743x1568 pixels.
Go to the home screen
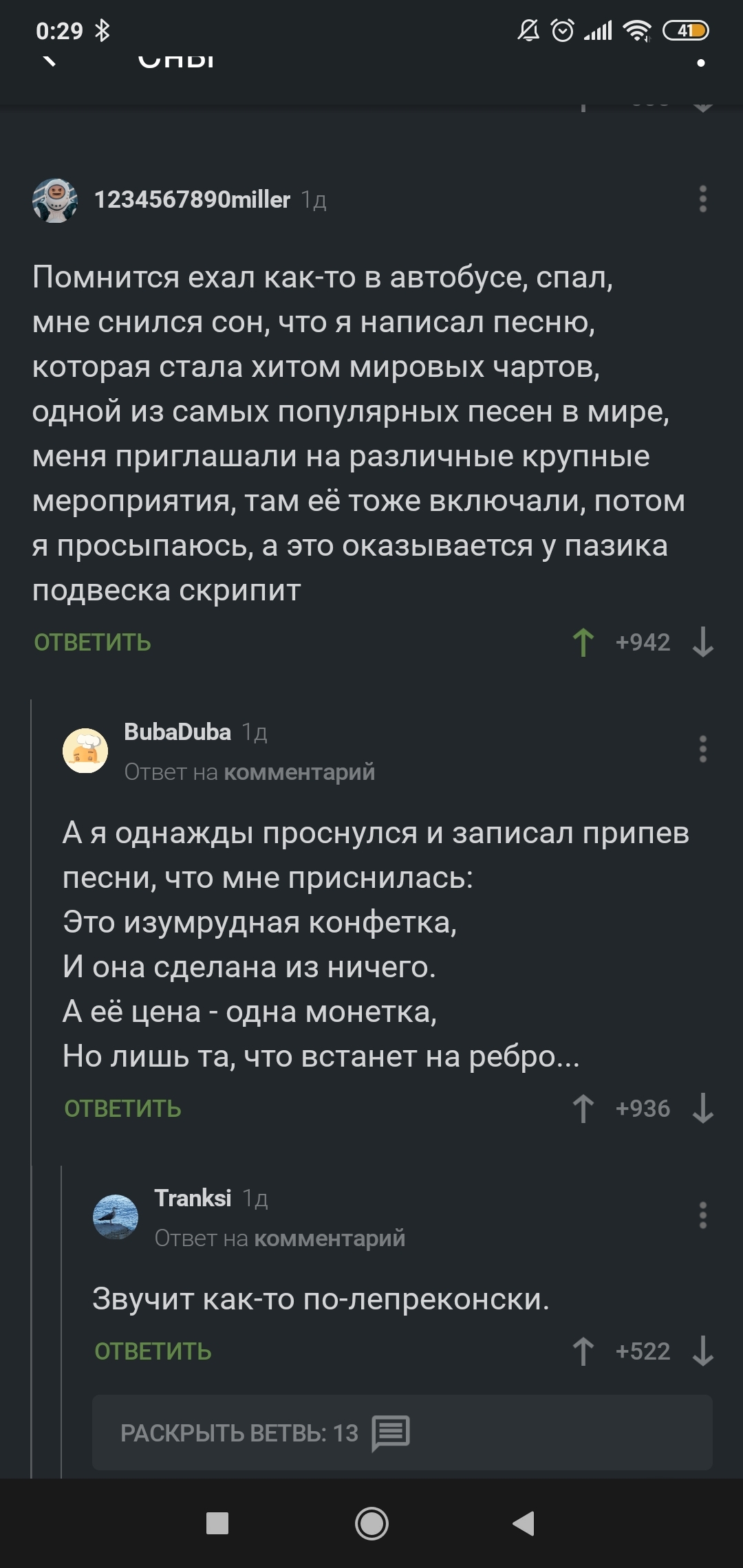click(371, 1523)
